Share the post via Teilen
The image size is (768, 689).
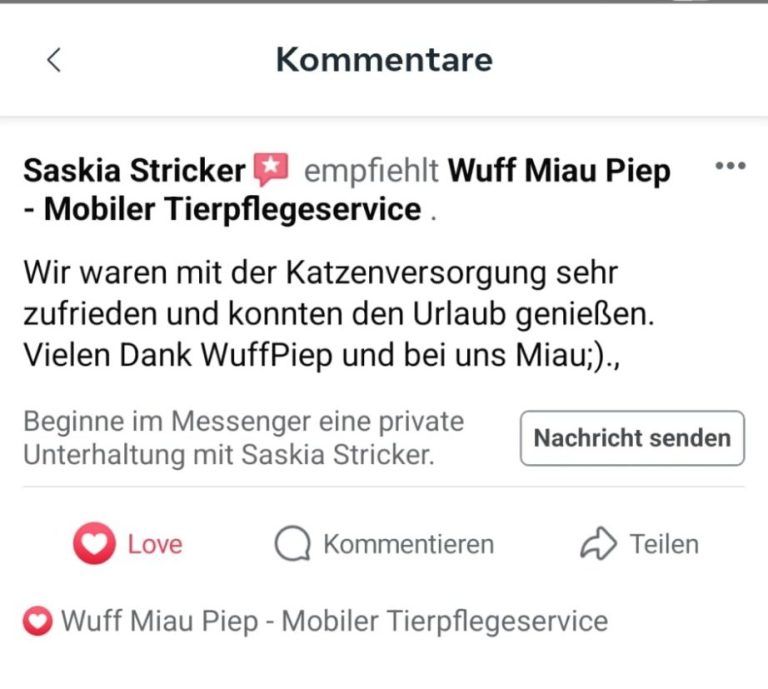click(x=639, y=544)
